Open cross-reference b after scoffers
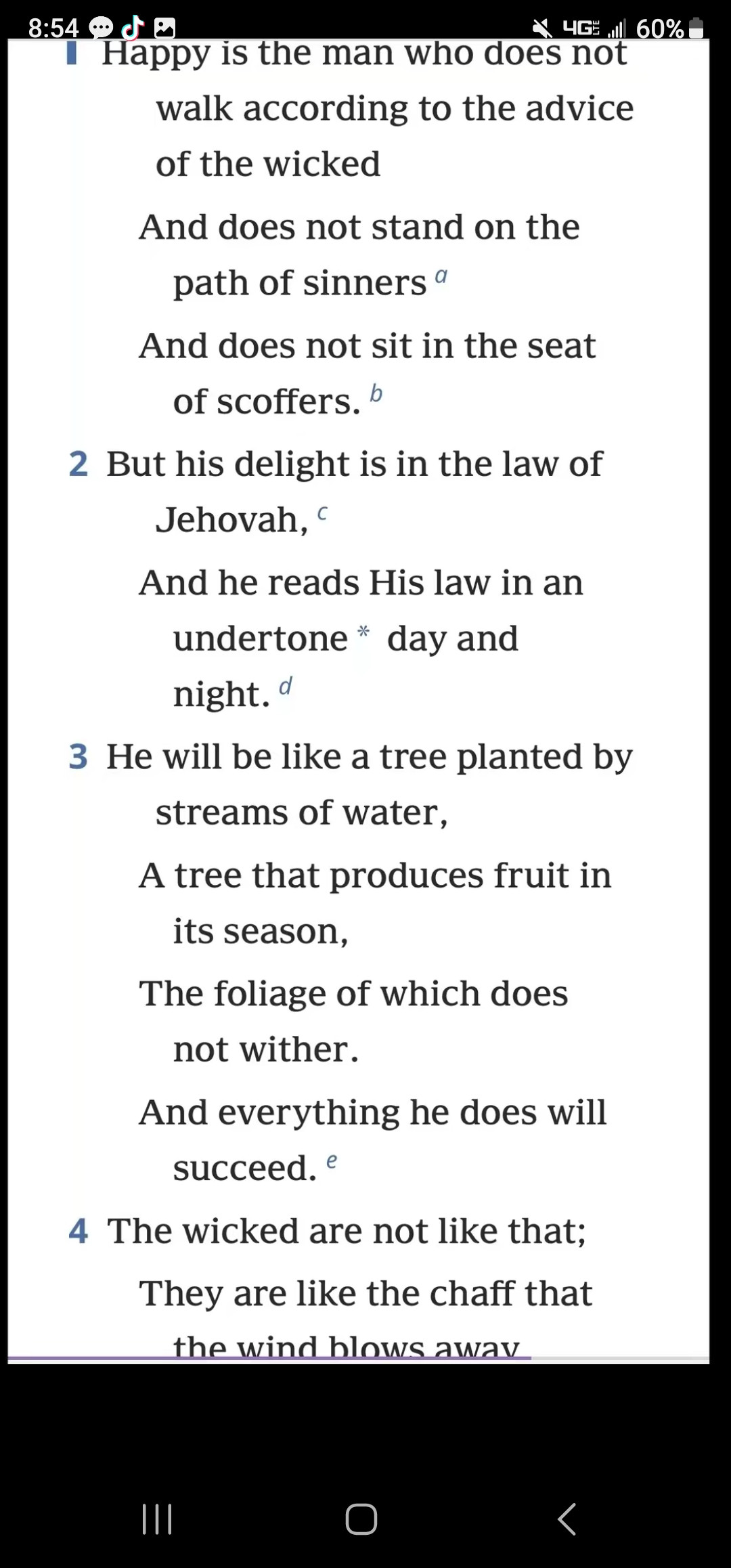The height and width of the screenshot is (1568, 731). (376, 393)
